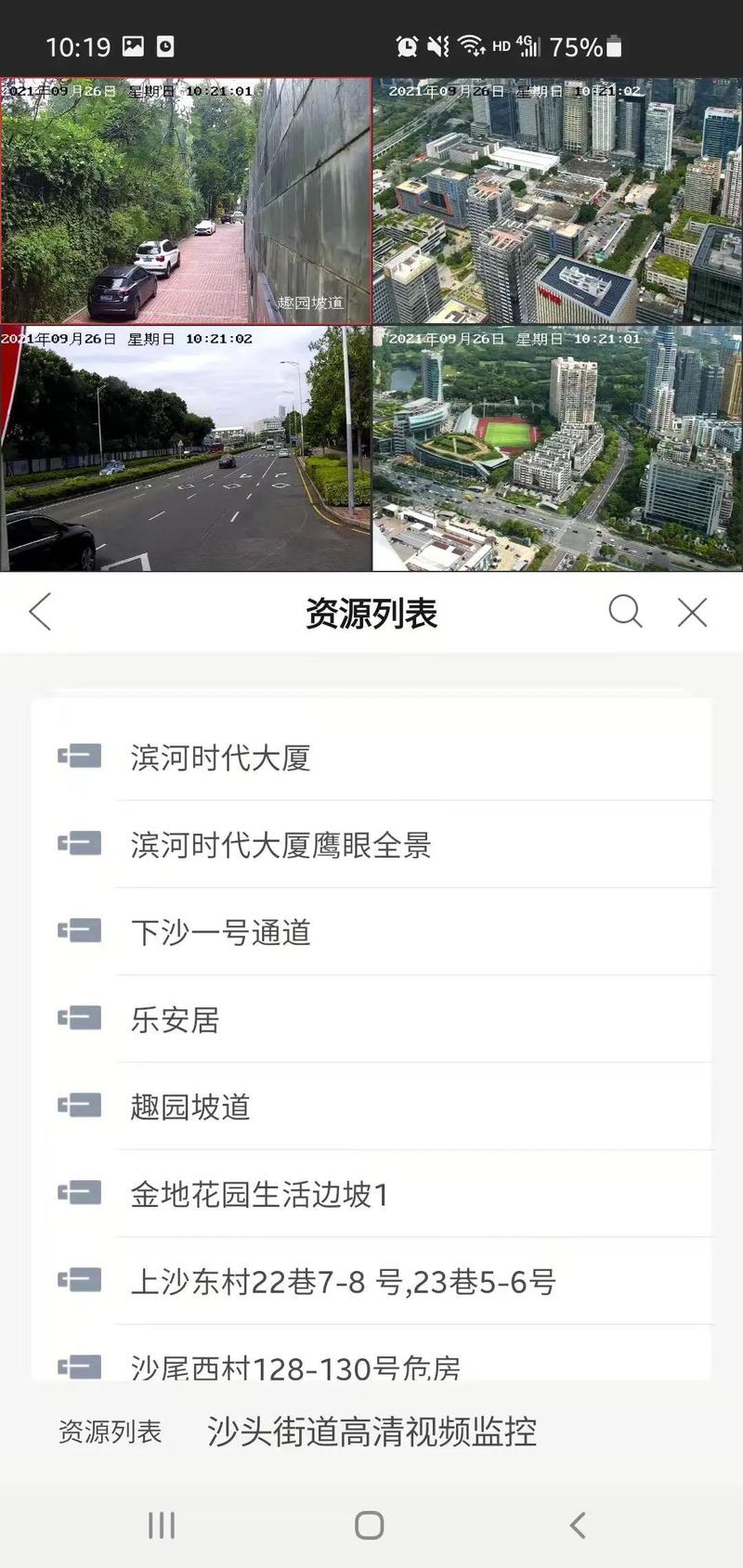Open 金地花园生活边坡1 camera
The width and height of the screenshot is (743, 1568).
pos(259,1194)
